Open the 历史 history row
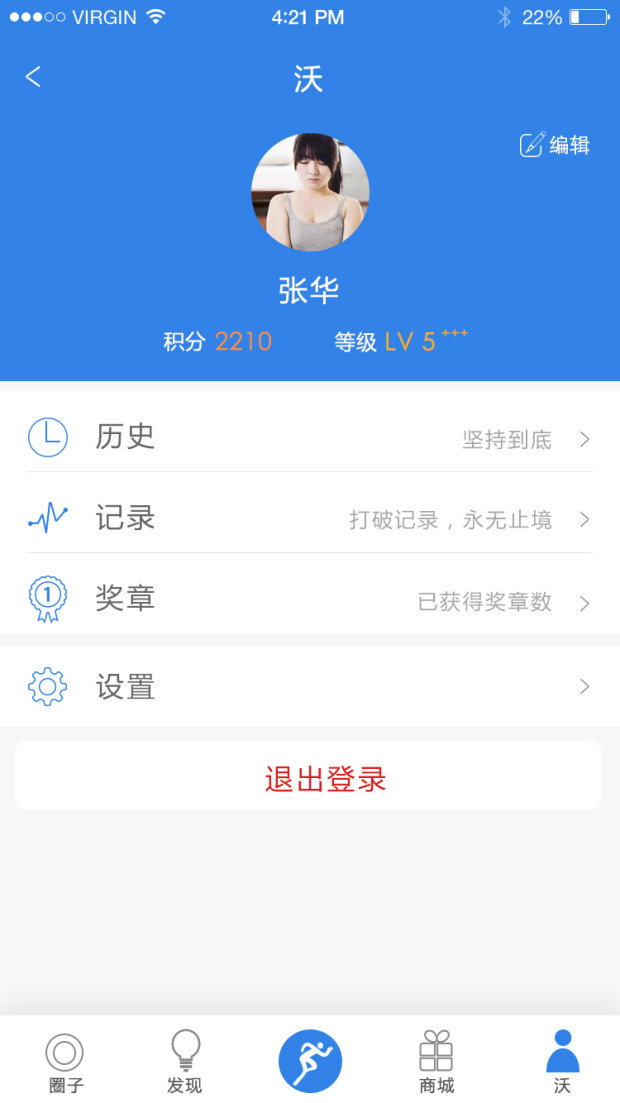 tap(309, 438)
